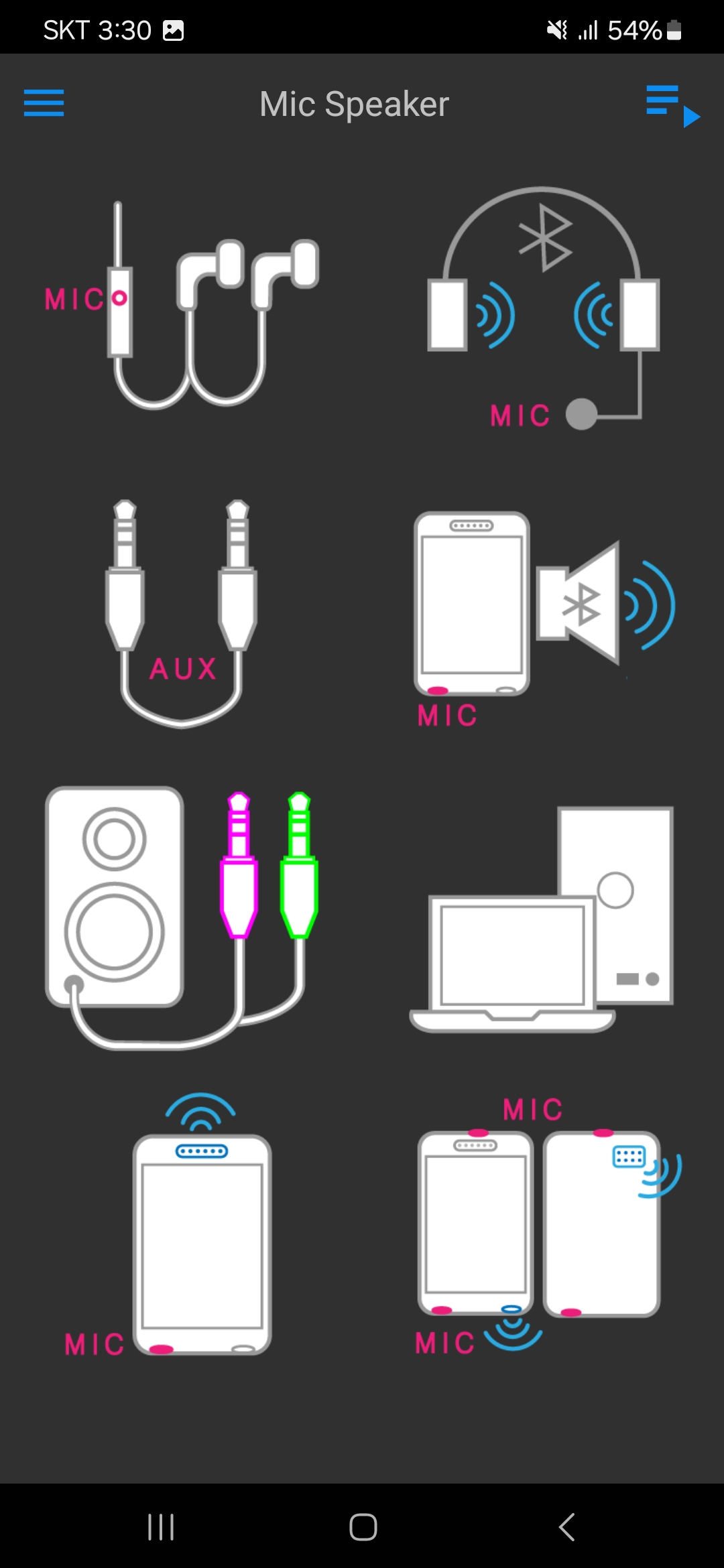This screenshot has height=1568, width=724.
Task: Choose the AUX cable connection mode
Action: pyautogui.click(x=181, y=613)
